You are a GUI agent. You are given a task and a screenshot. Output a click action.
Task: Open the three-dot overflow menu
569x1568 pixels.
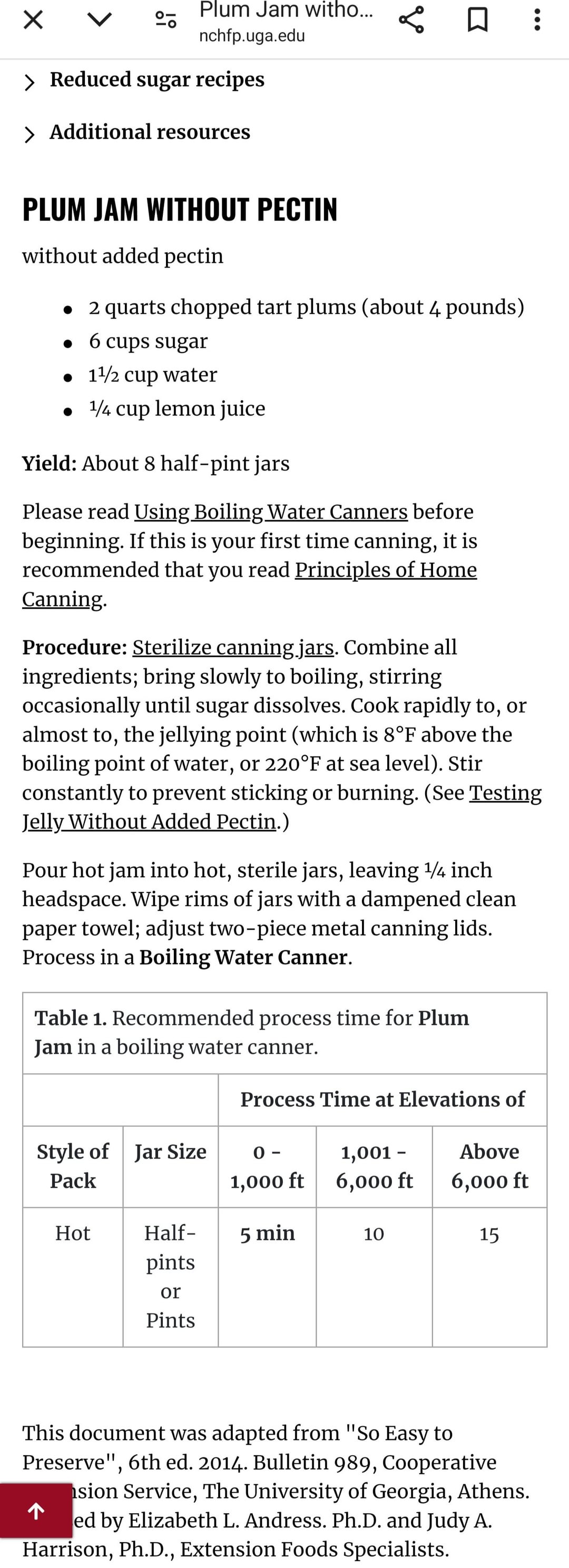[536, 20]
